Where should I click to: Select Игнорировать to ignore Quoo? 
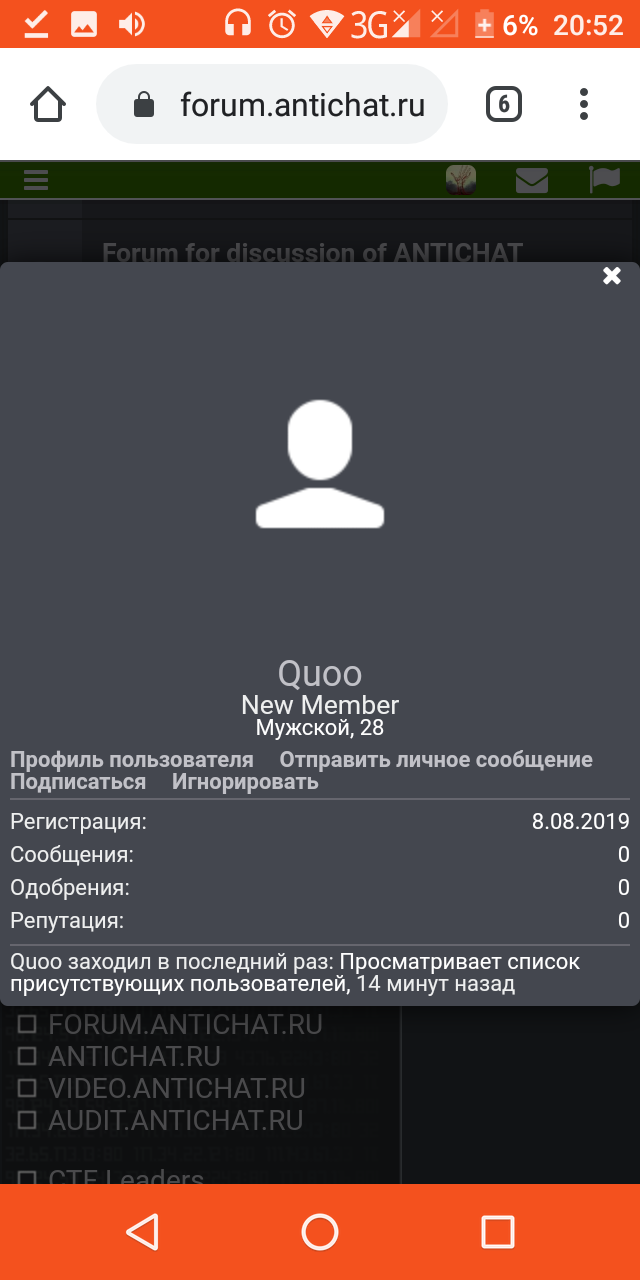245,782
